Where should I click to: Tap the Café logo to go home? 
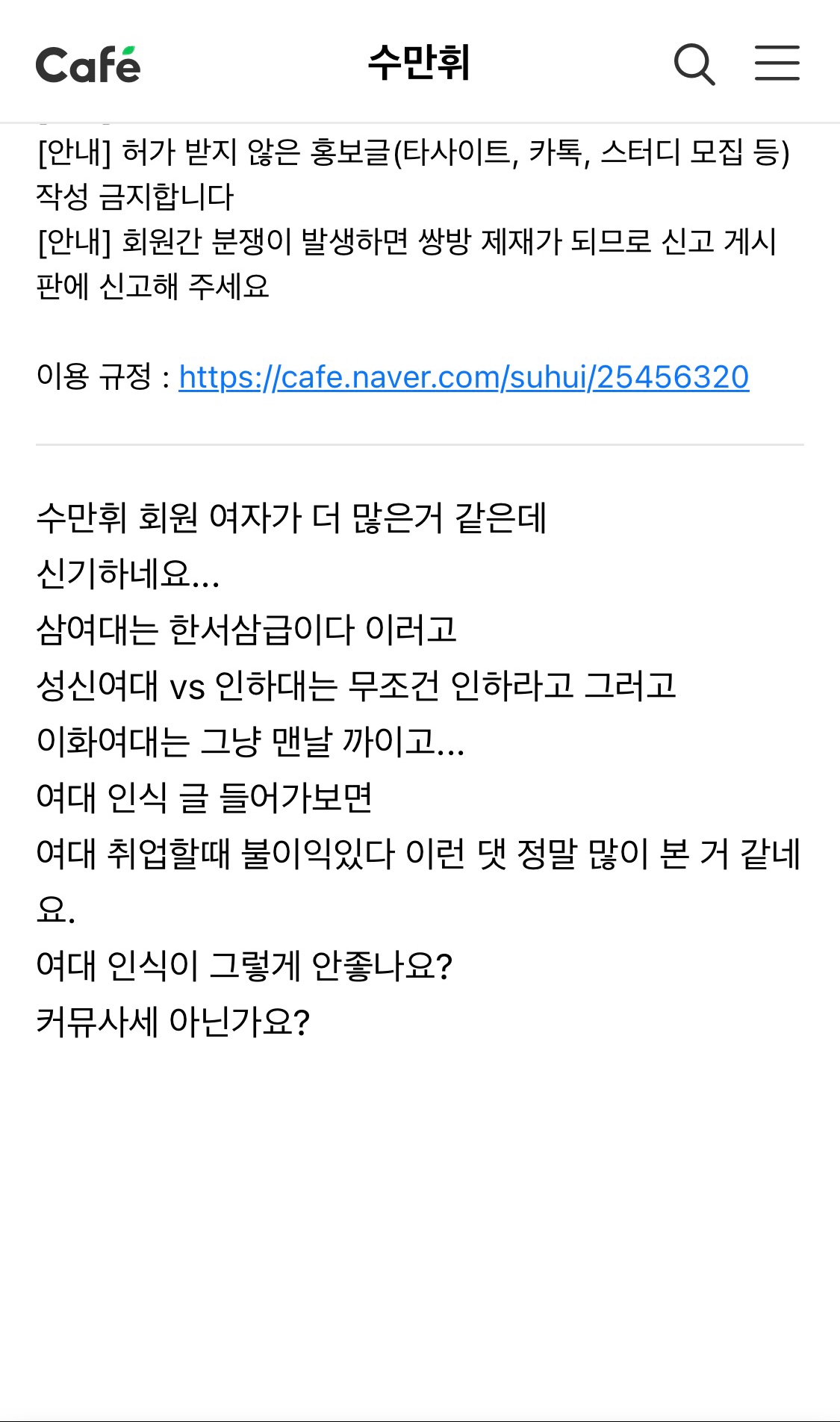coord(88,64)
